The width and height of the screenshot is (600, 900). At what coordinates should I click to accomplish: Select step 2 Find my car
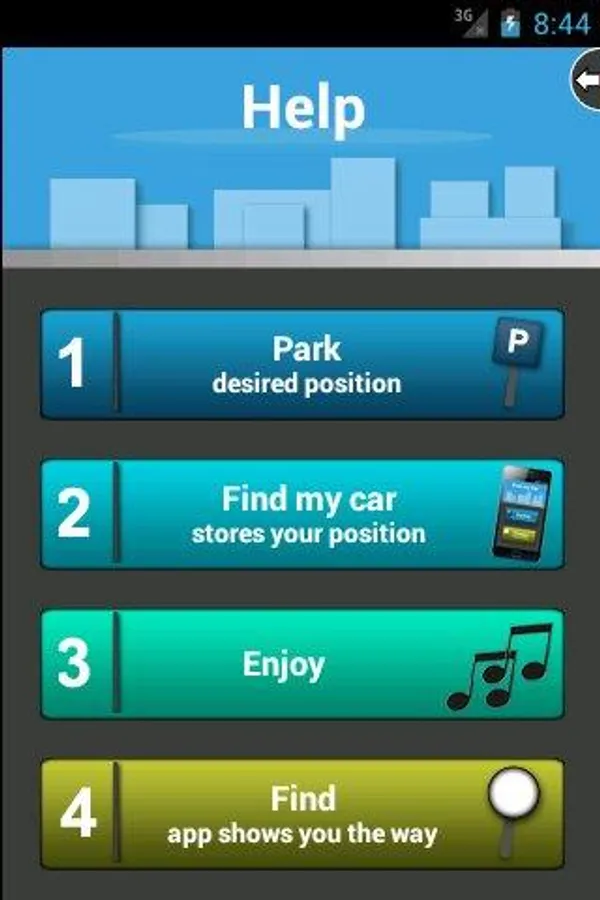[302, 514]
